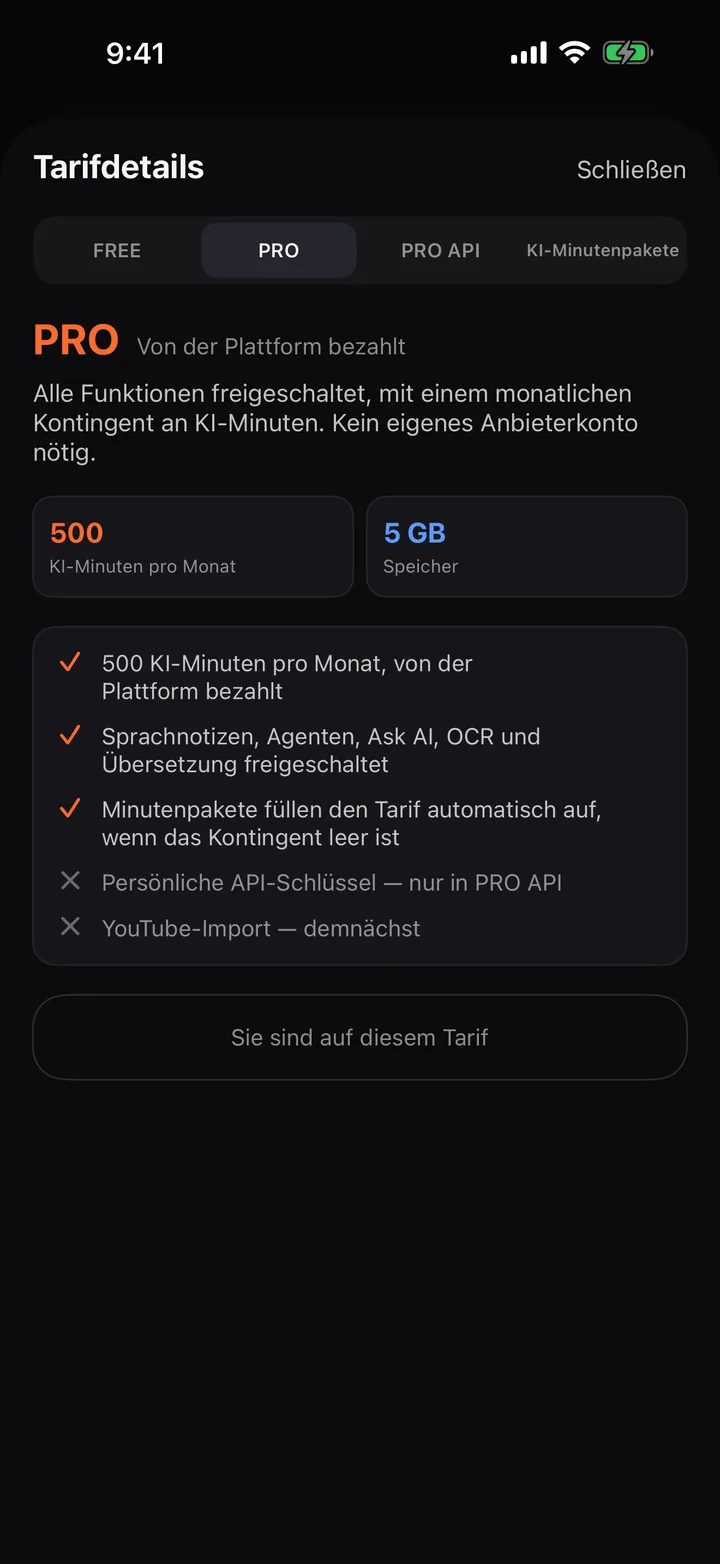Tap the Sie sind auf diesem Tarif button

[x=360, y=1037]
